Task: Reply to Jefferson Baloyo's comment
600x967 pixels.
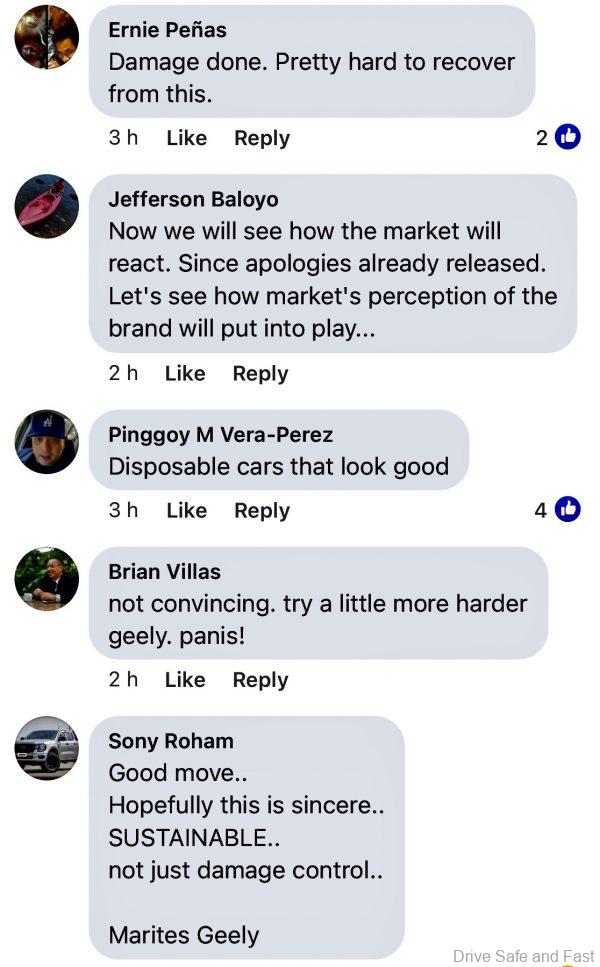Action: pyautogui.click(x=260, y=373)
